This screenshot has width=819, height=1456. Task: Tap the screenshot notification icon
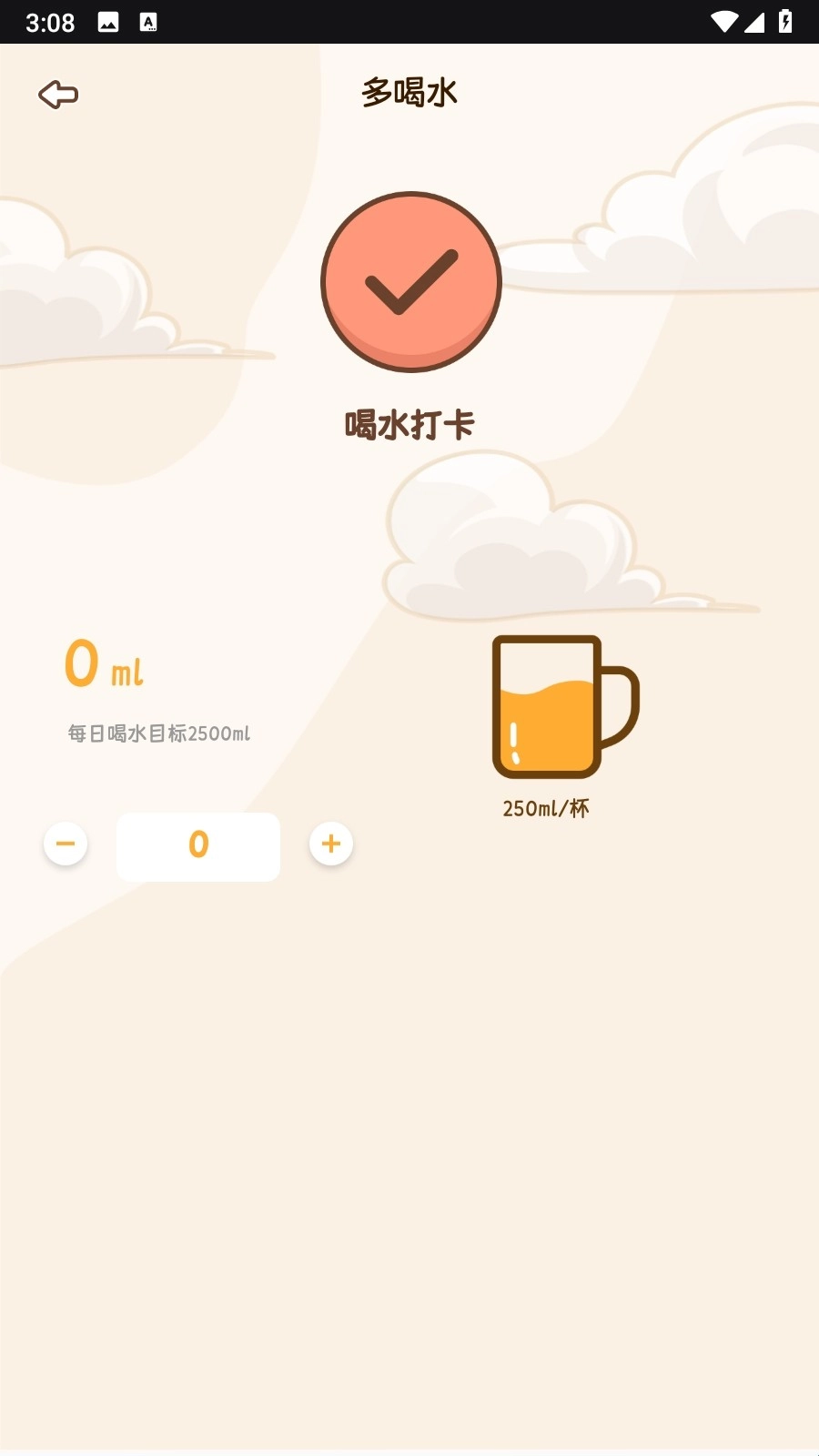click(107, 20)
